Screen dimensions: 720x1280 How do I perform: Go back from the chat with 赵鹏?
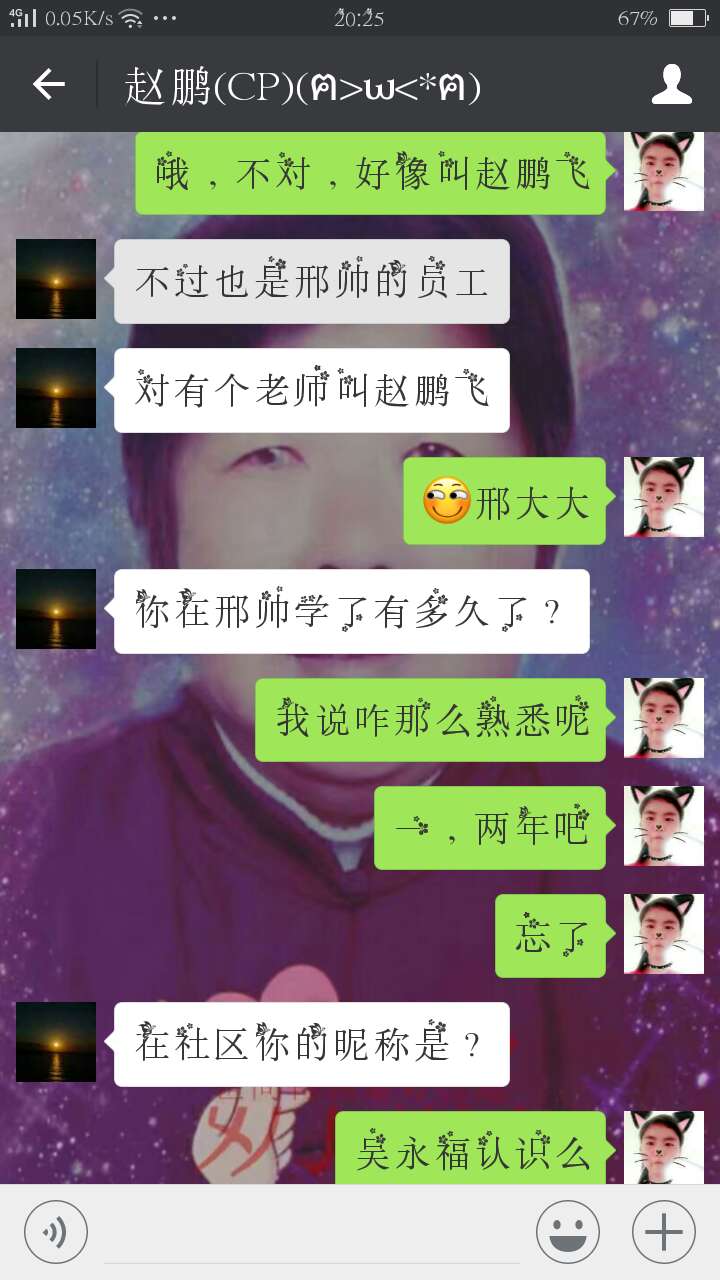click(x=48, y=85)
